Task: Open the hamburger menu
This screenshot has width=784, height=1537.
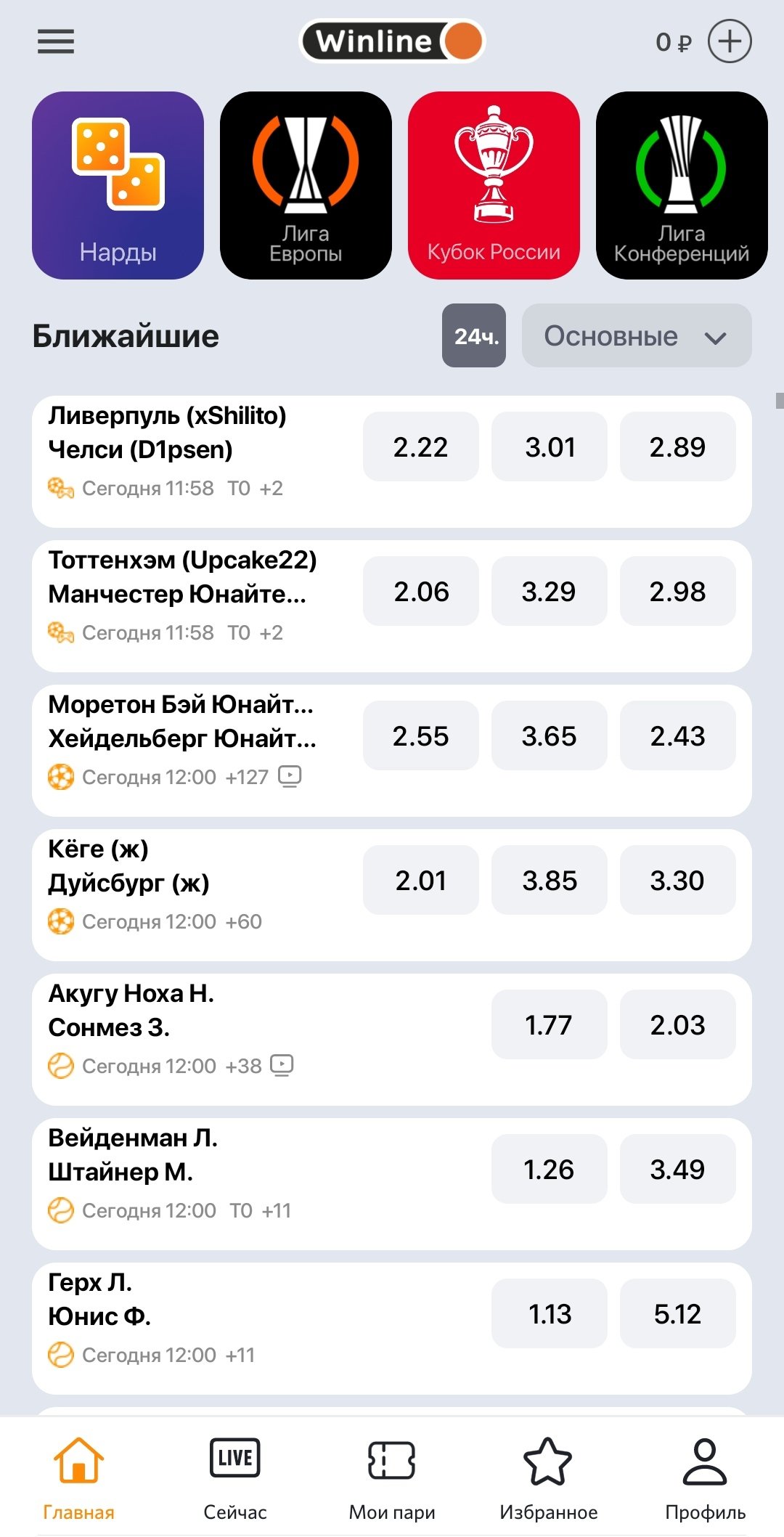Action: pyautogui.click(x=56, y=41)
